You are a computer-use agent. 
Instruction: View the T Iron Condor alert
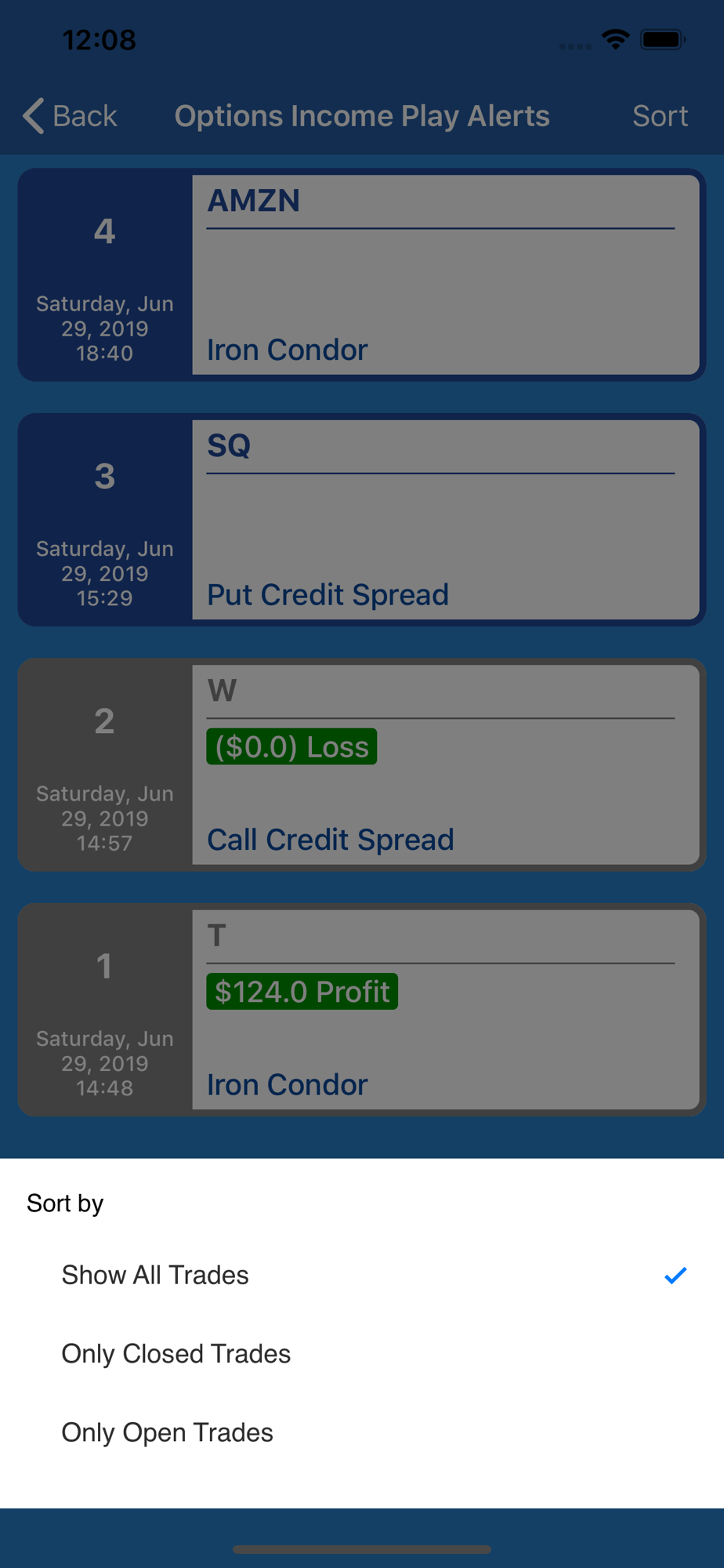coord(362,1010)
